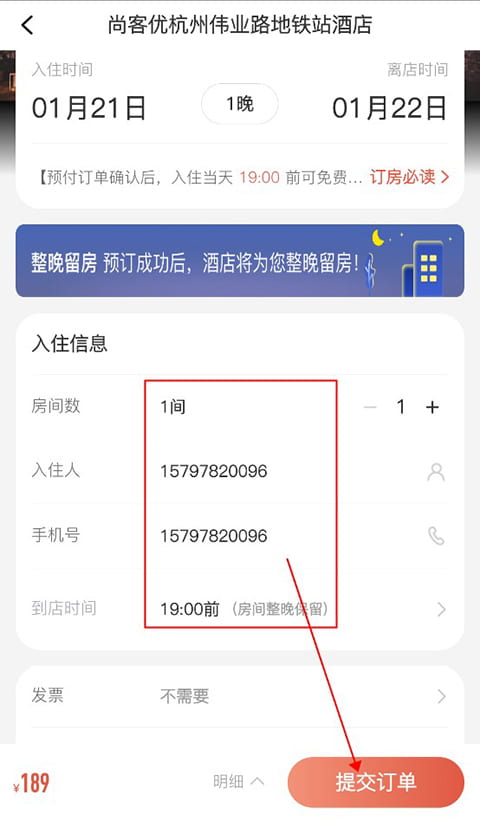The width and height of the screenshot is (480, 821).
Task: Go back using the top-left arrow
Action: point(27,25)
